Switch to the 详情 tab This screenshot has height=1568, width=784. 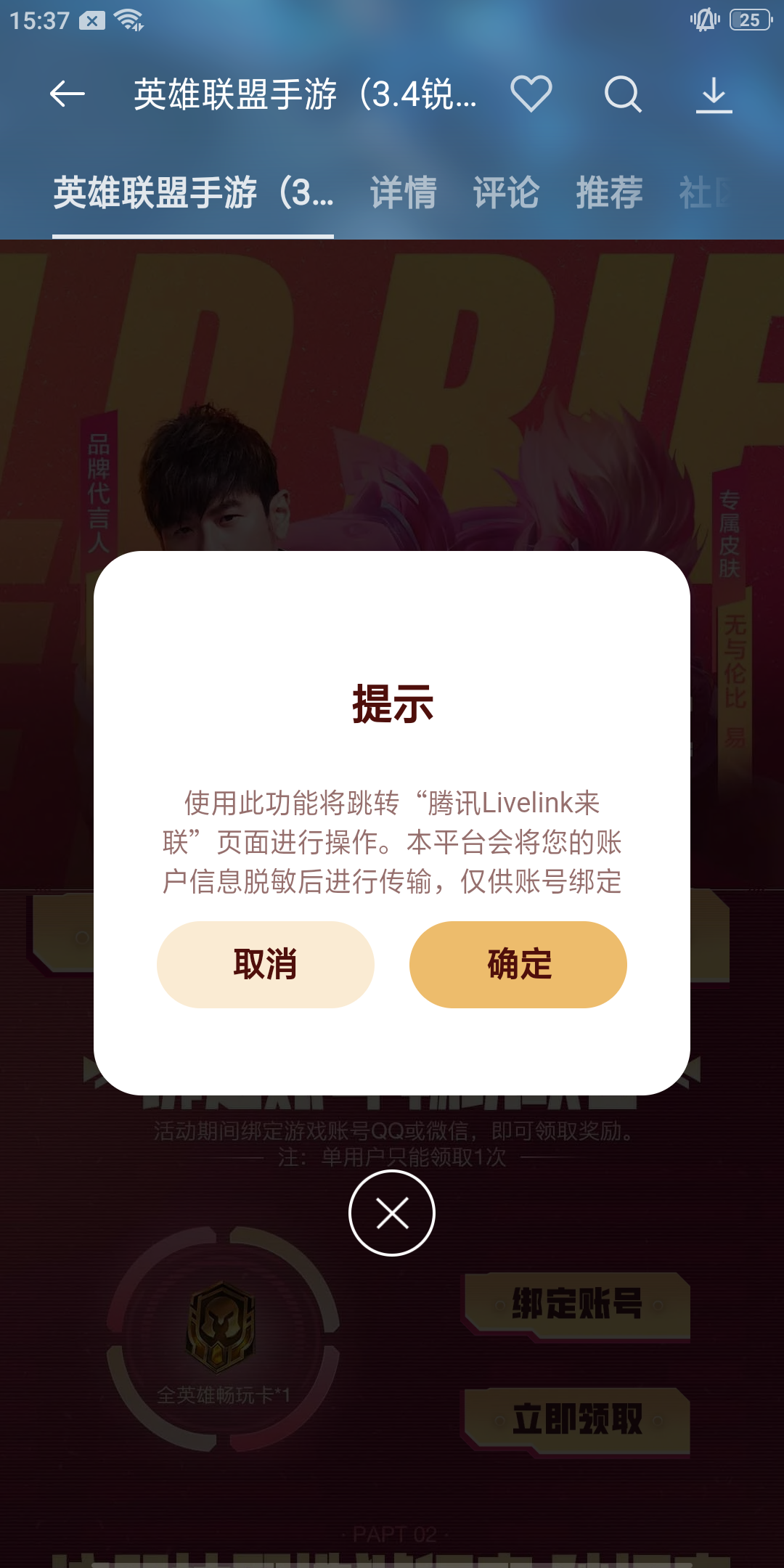[404, 193]
